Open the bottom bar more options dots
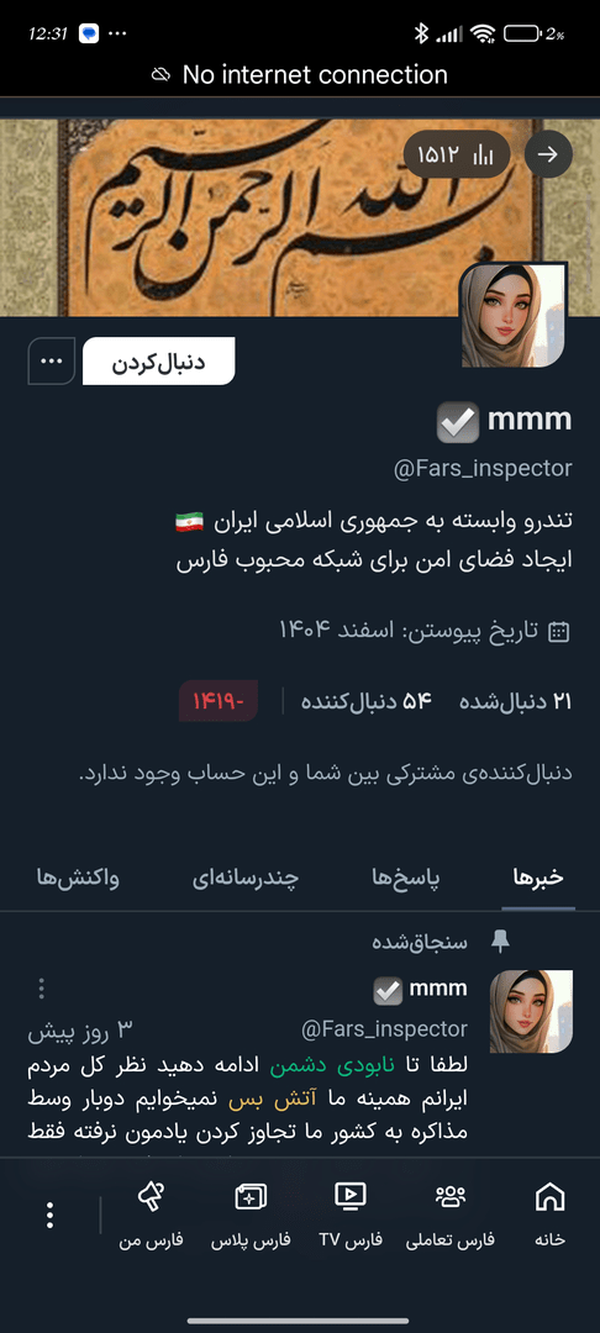Viewport: 600px width, 1333px height. click(x=50, y=1215)
